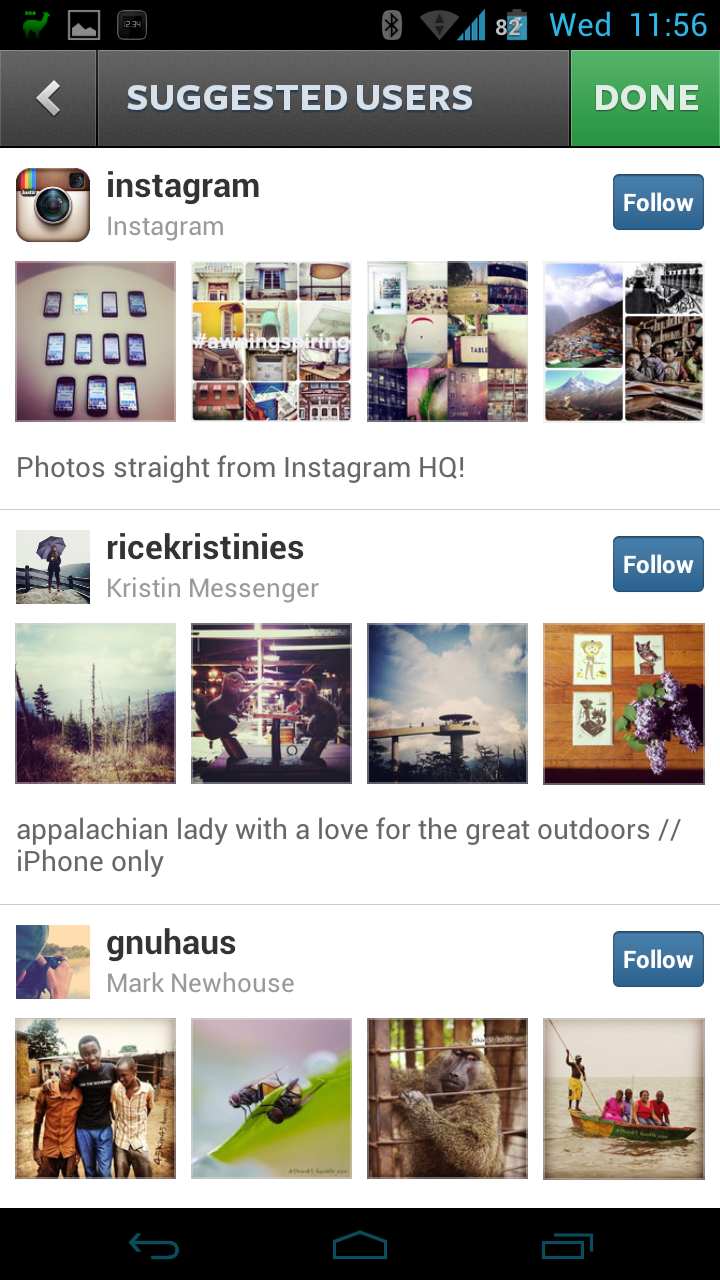Image resolution: width=720 pixels, height=1280 pixels.
Task: Follow ricekristinies
Action: pos(657,565)
